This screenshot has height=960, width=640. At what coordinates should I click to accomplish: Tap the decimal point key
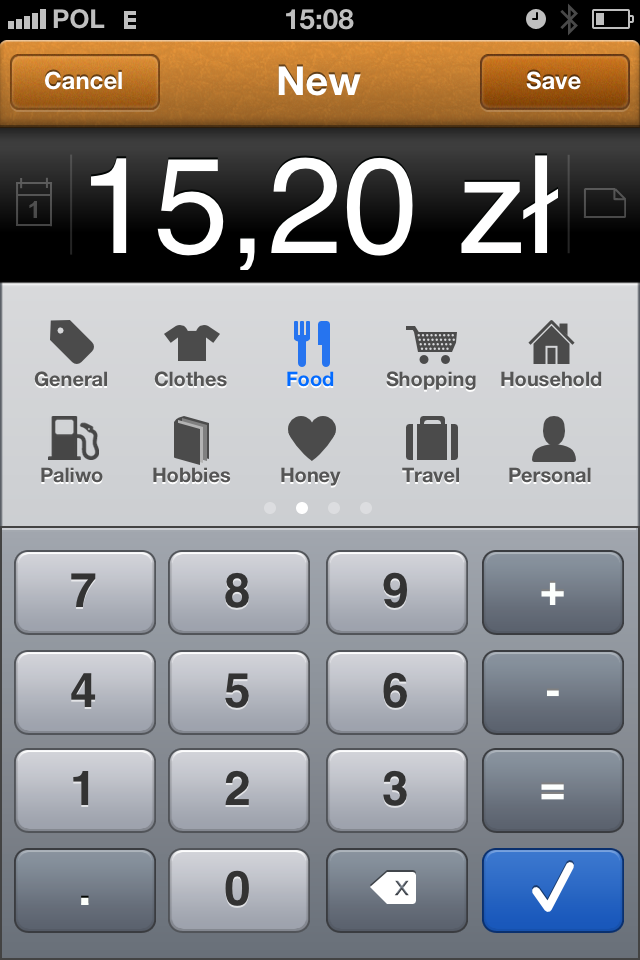coord(85,889)
